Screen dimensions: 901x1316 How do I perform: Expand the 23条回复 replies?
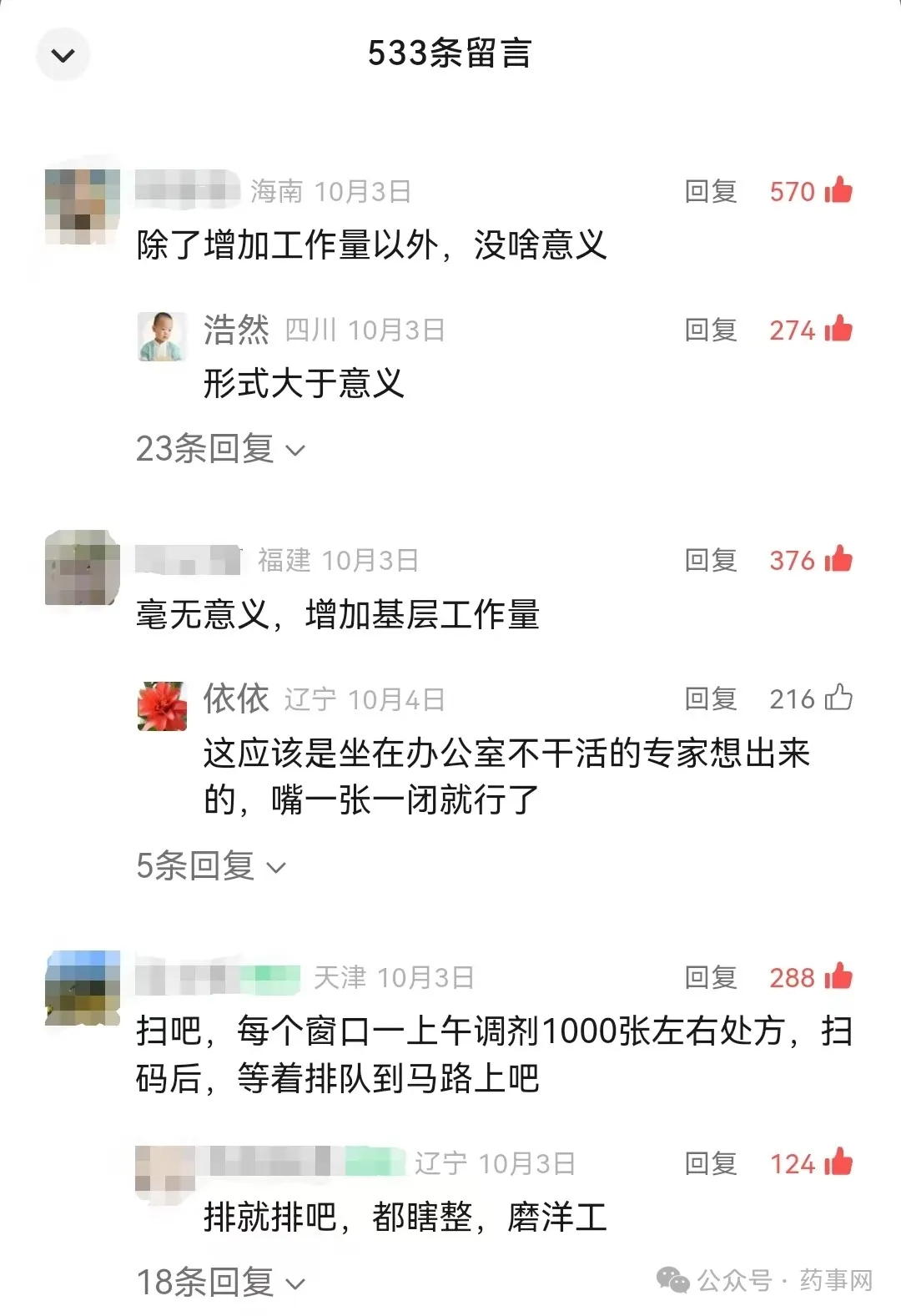tap(220, 449)
